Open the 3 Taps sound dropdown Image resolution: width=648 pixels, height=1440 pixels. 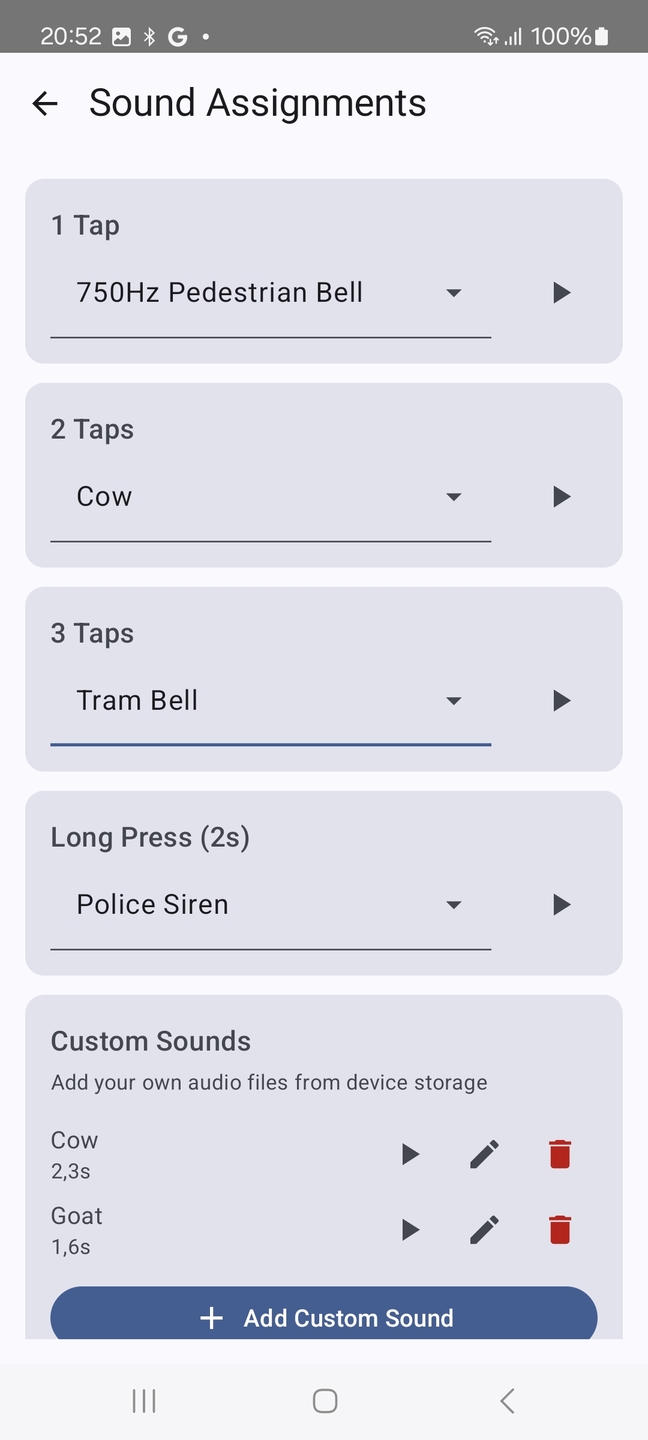click(x=270, y=701)
